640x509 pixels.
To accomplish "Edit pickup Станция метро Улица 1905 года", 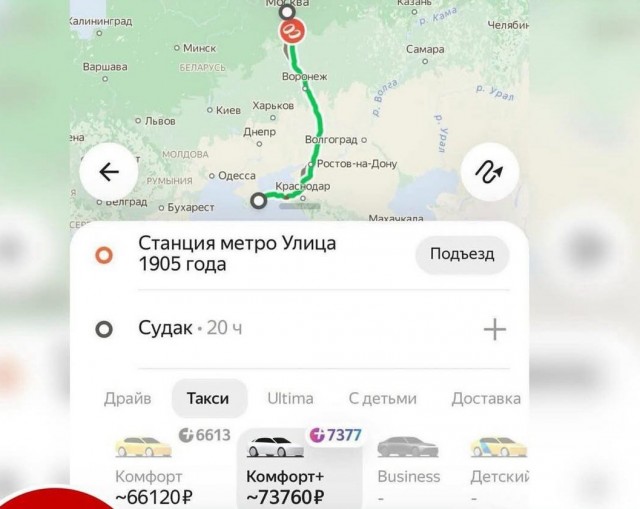I will (x=237, y=254).
